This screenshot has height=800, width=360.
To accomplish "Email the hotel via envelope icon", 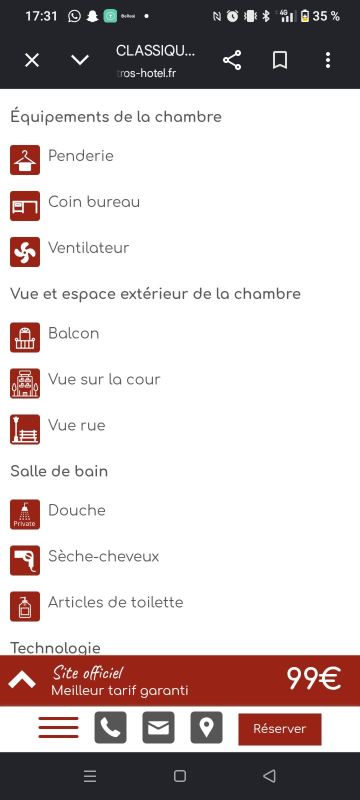I will 158,728.
